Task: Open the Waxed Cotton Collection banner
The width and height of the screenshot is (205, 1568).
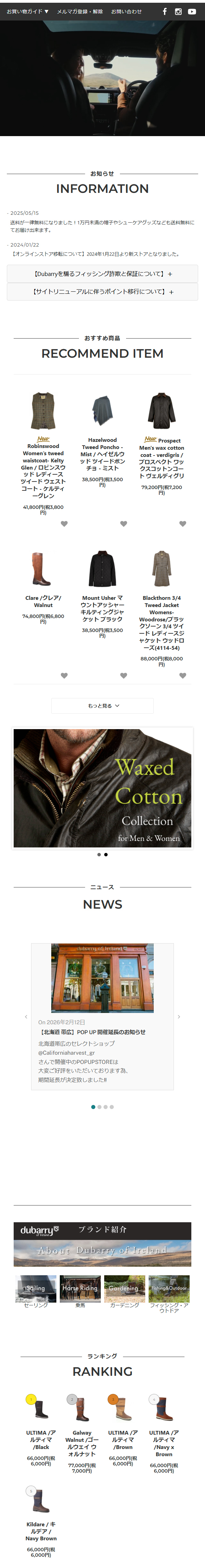Action: (x=102, y=788)
